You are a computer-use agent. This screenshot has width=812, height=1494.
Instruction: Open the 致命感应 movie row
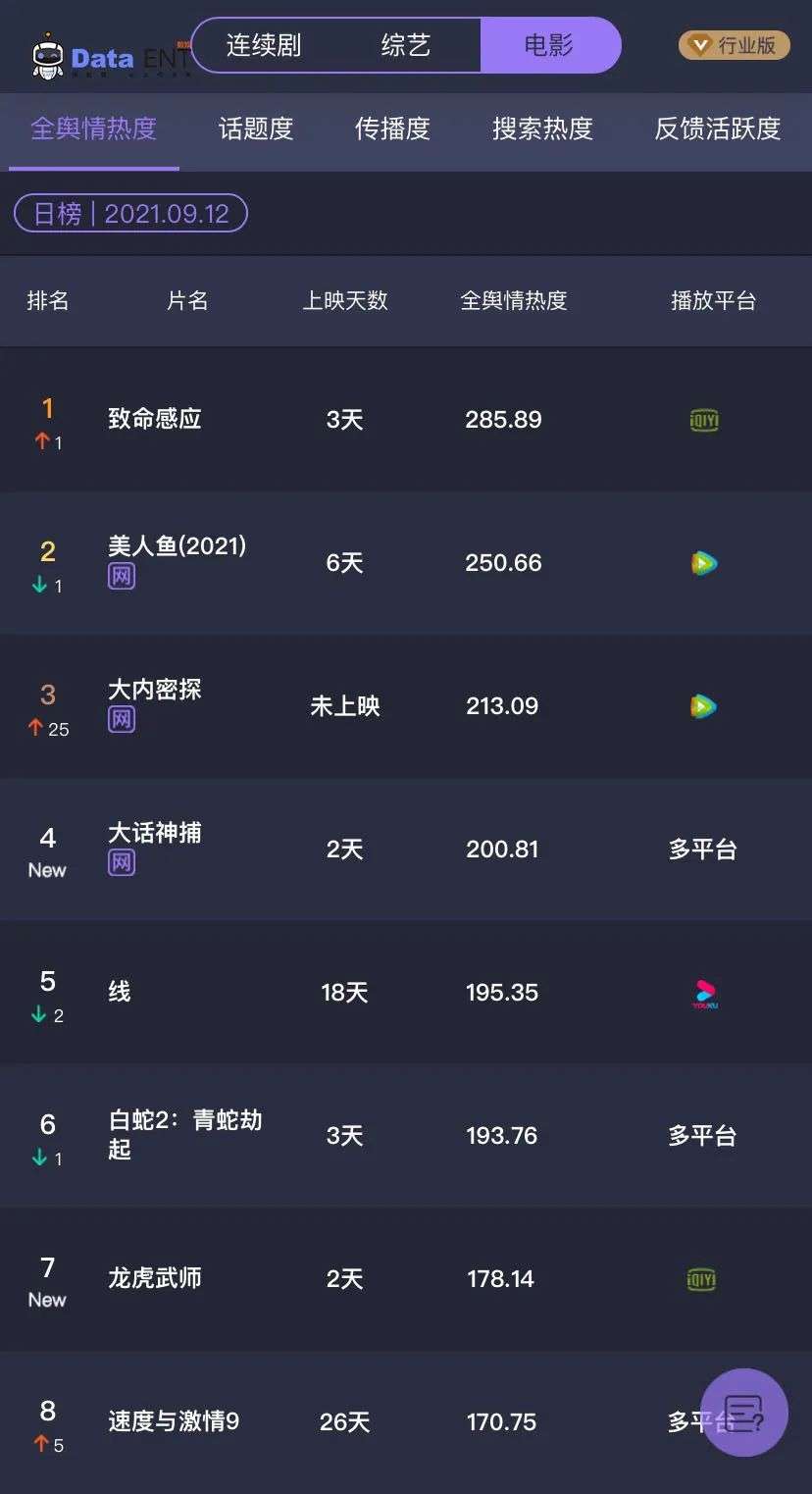(406, 420)
